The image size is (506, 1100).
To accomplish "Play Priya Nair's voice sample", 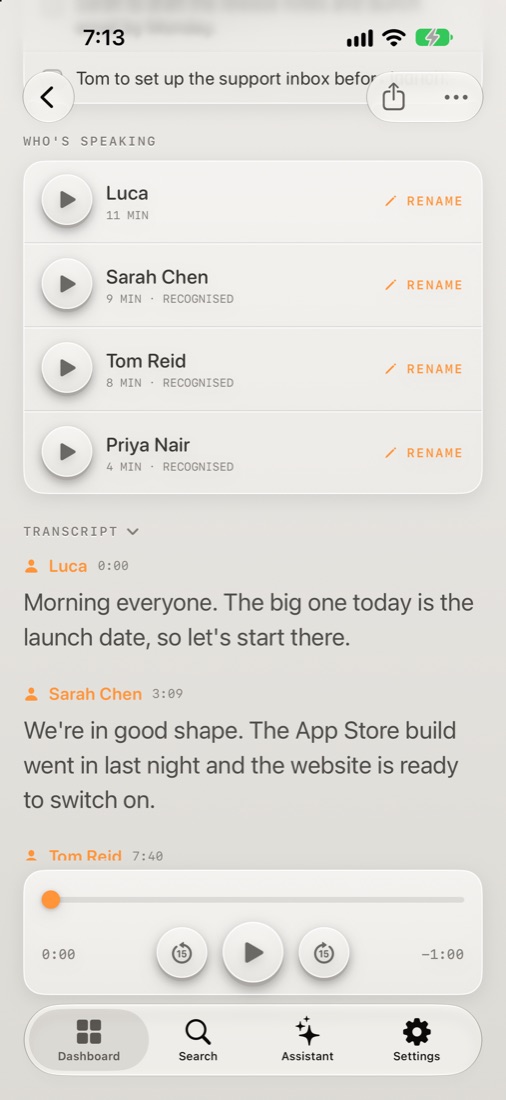I will point(67,452).
